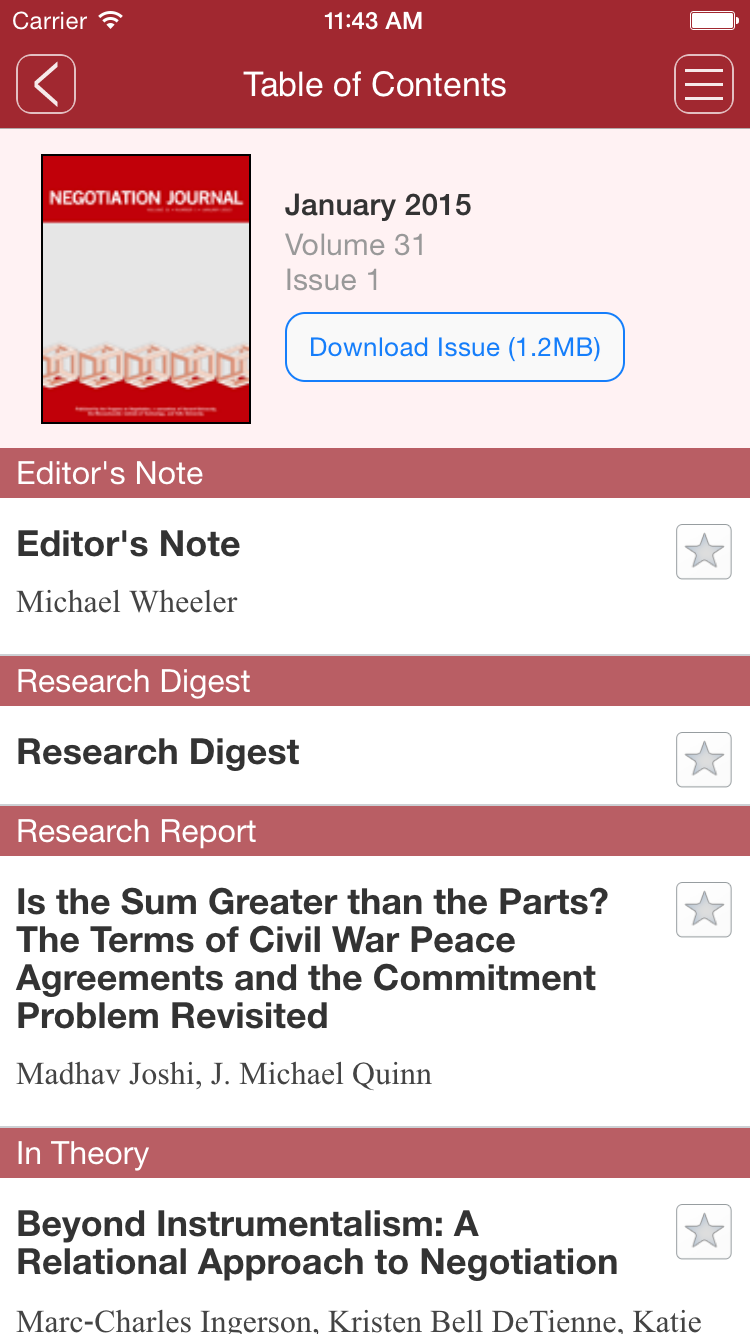Star the Civil War Peace Agreements article
750x1334 pixels.
pyautogui.click(x=704, y=910)
